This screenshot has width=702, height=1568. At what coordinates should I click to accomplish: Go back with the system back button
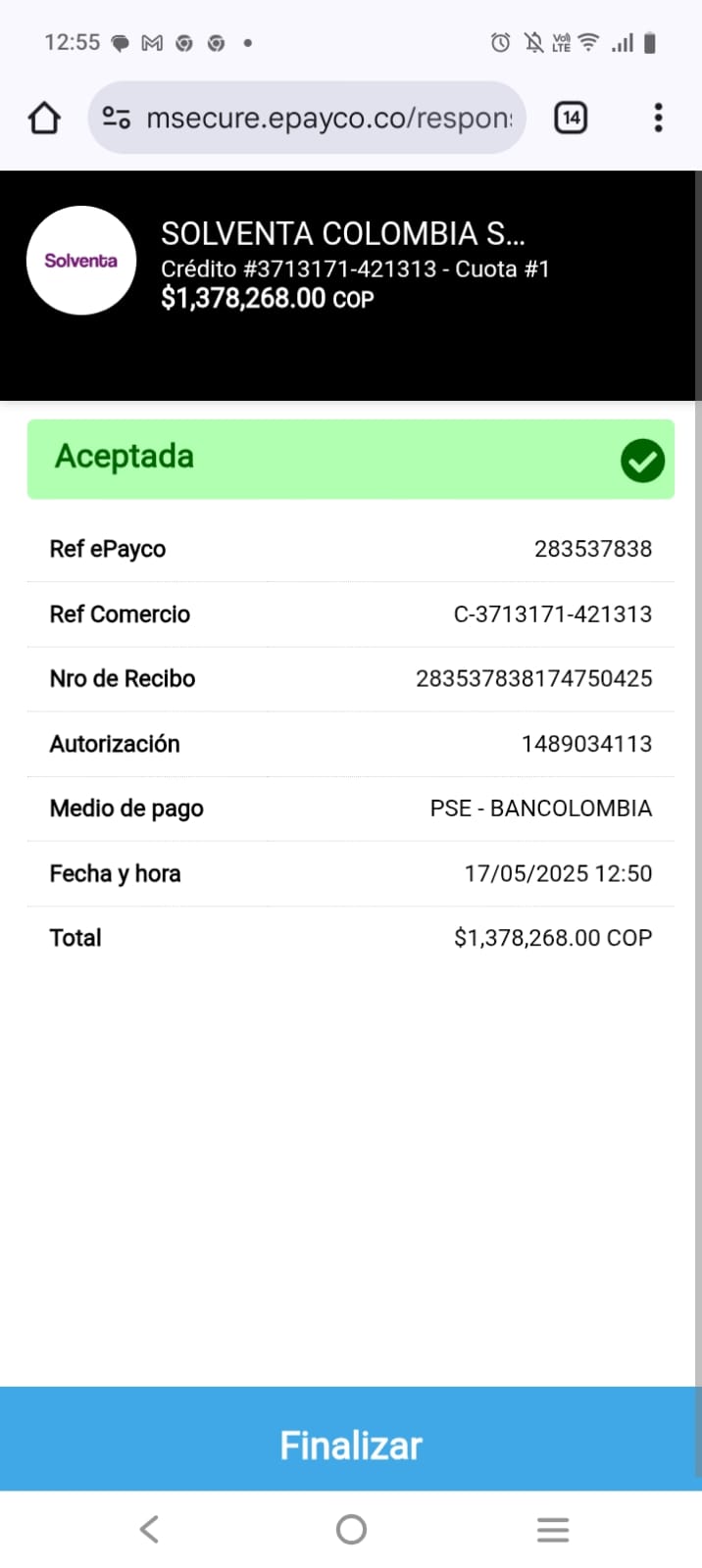pyautogui.click(x=149, y=1529)
